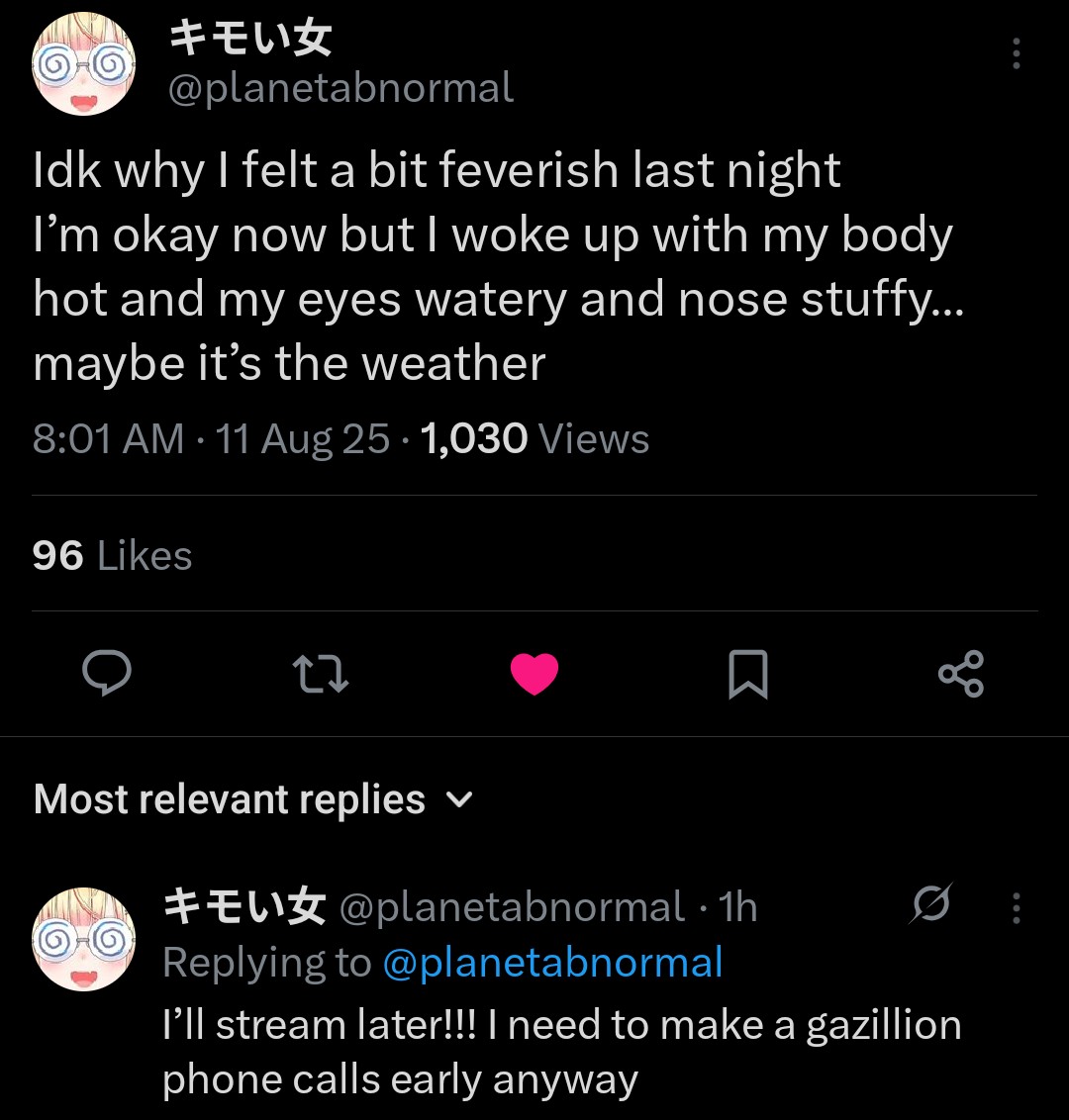Tap the @planetabnormal mention in Replying to
Viewport: 1069px width, 1120px height.
pos(552,963)
